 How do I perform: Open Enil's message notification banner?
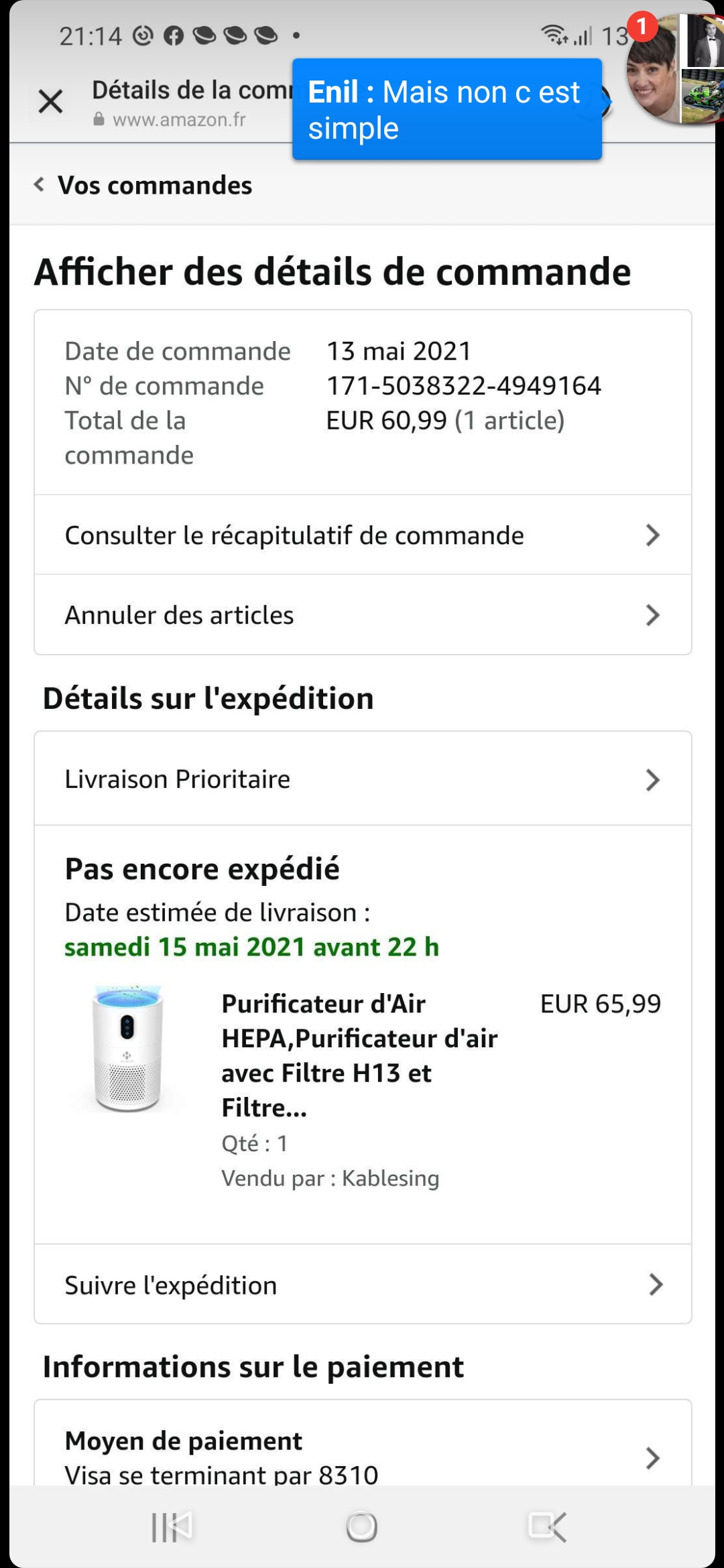point(446,110)
